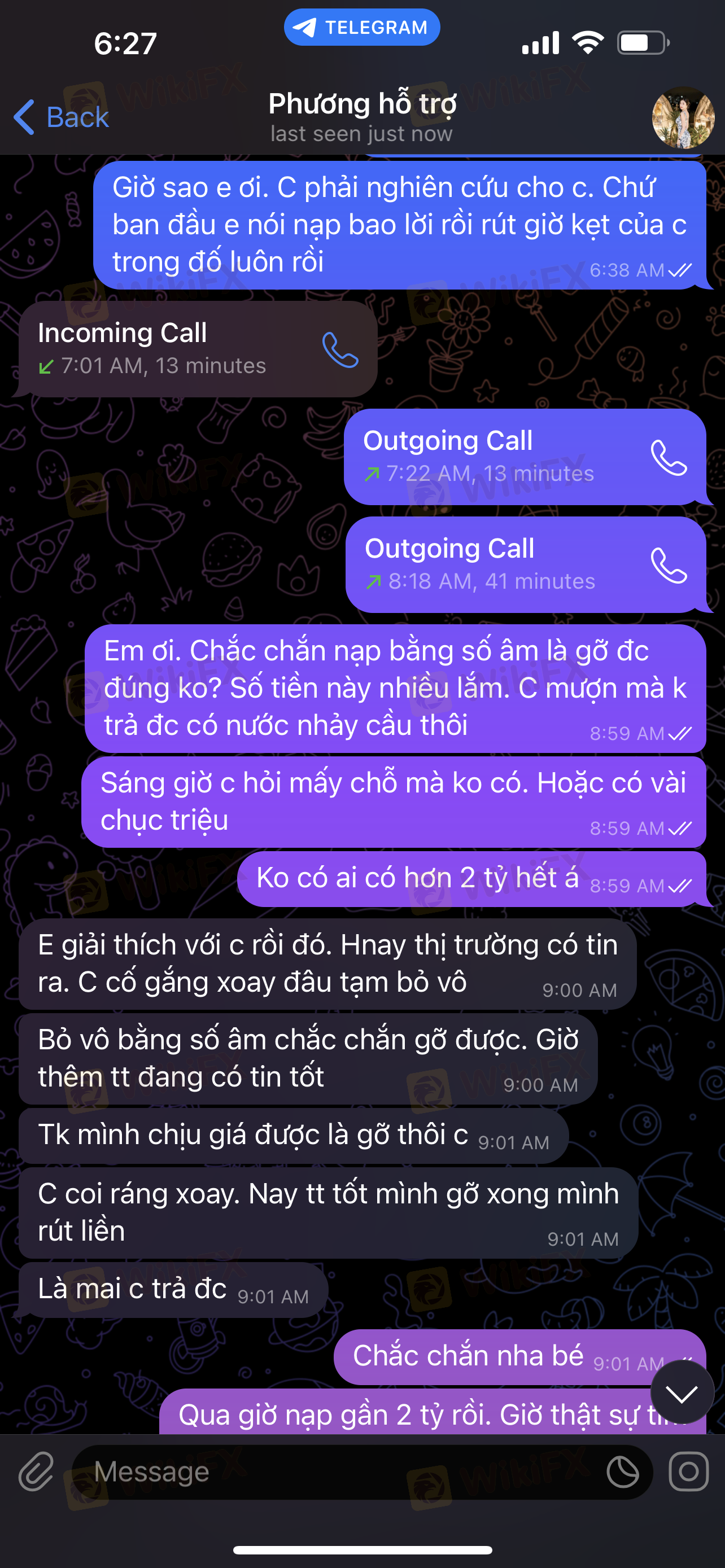725x1568 pixels.
Task: Return to Telegram call via top pill
Action: (362, 28)
